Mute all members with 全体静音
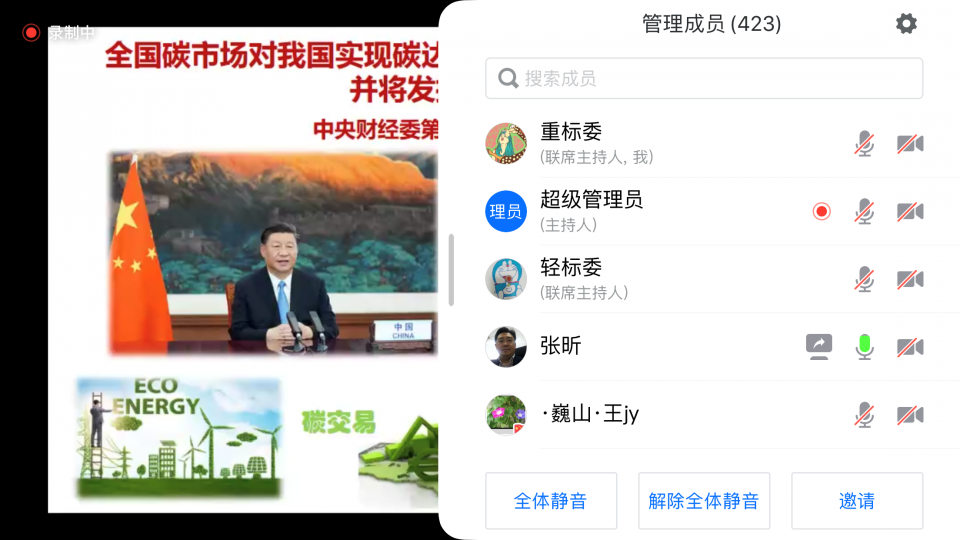Viewport: 960px width, 540px height. [x=551, y=501]
